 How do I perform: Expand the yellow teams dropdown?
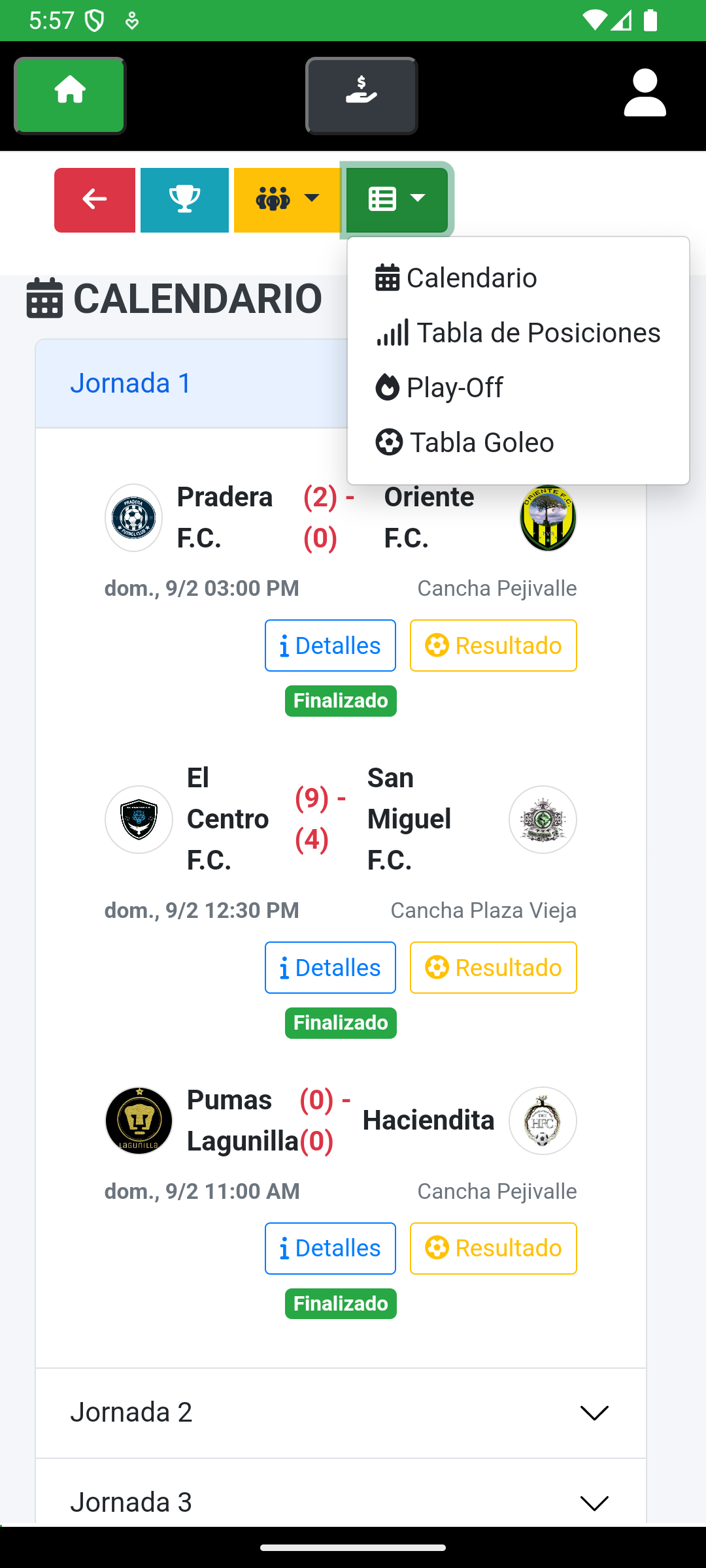point(287,200)
